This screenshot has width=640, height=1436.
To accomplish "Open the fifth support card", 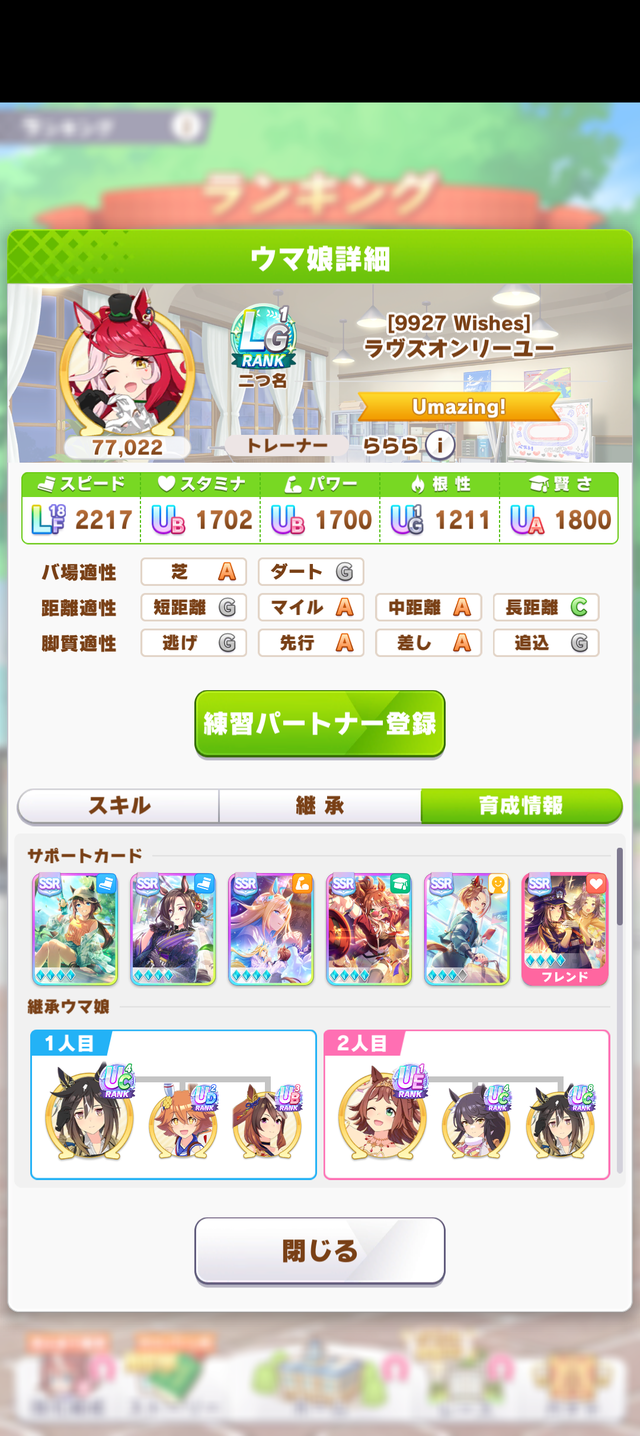I will pos(467,929).
